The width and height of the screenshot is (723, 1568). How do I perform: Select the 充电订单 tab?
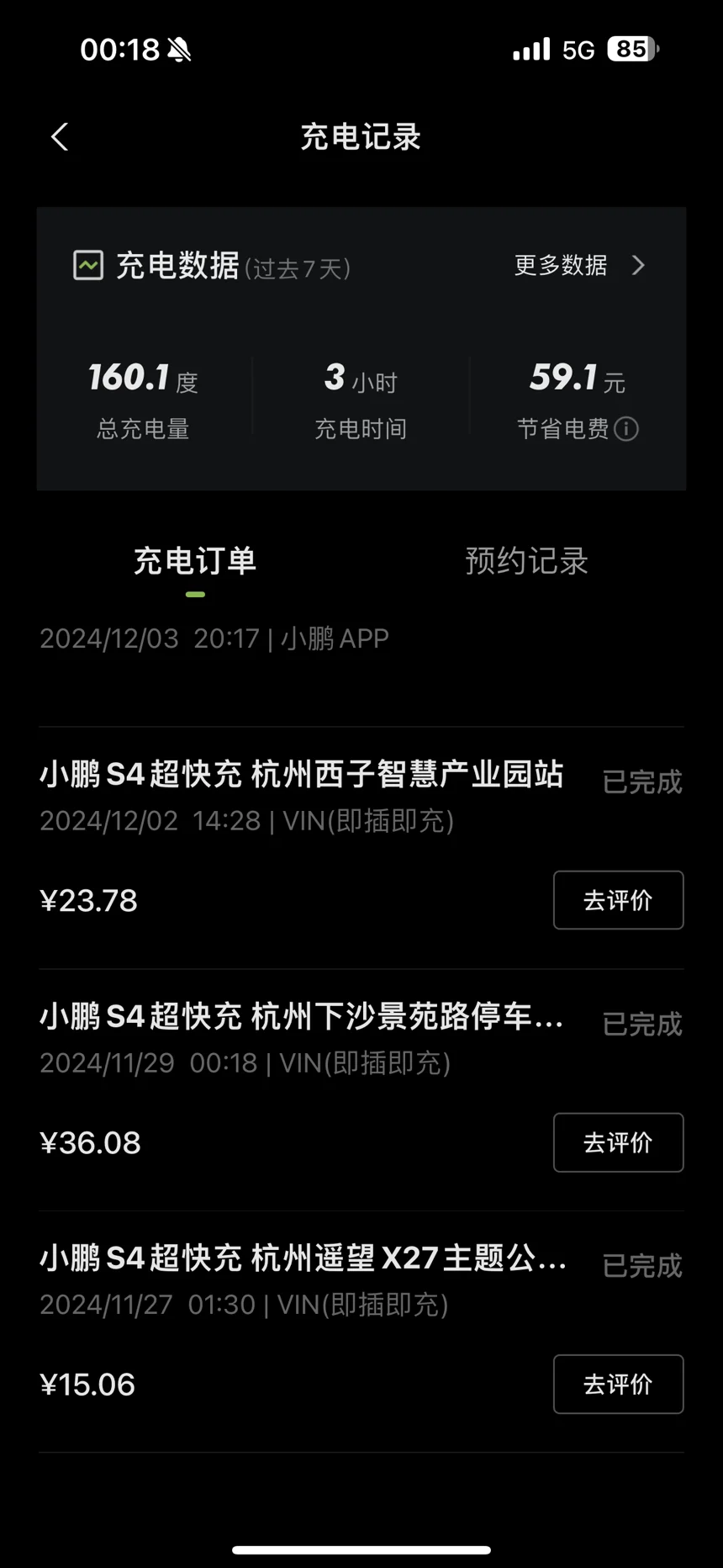(195, 561)
